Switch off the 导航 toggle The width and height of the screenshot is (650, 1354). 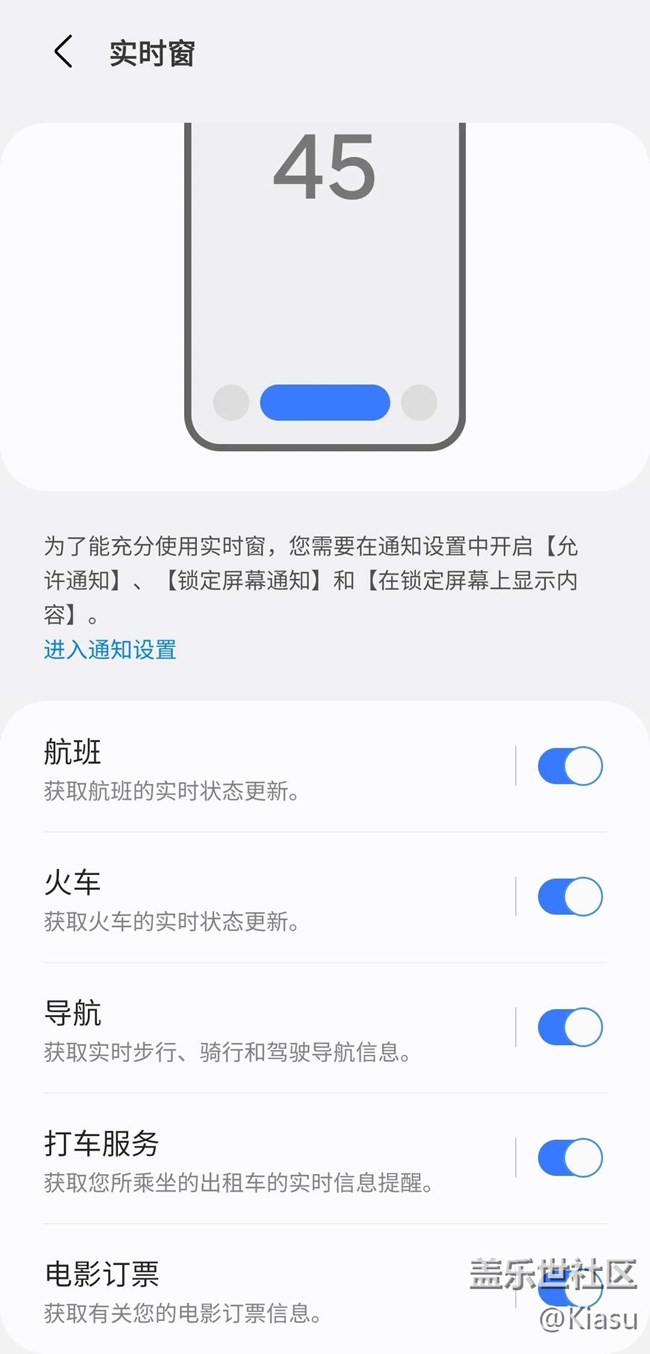[x=570, y=1027]
